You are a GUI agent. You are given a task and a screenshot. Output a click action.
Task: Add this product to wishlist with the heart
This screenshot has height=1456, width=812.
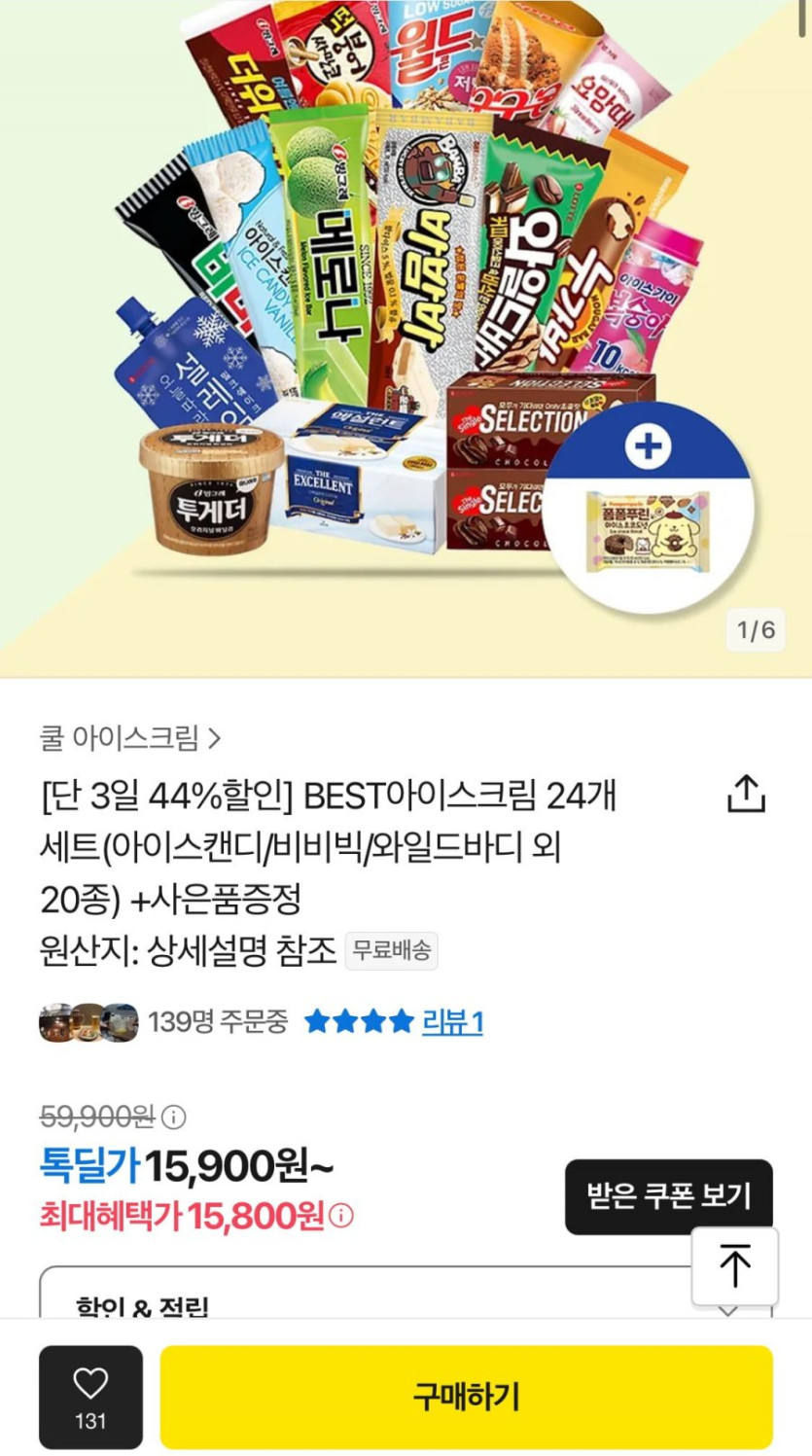point(90,1397)
